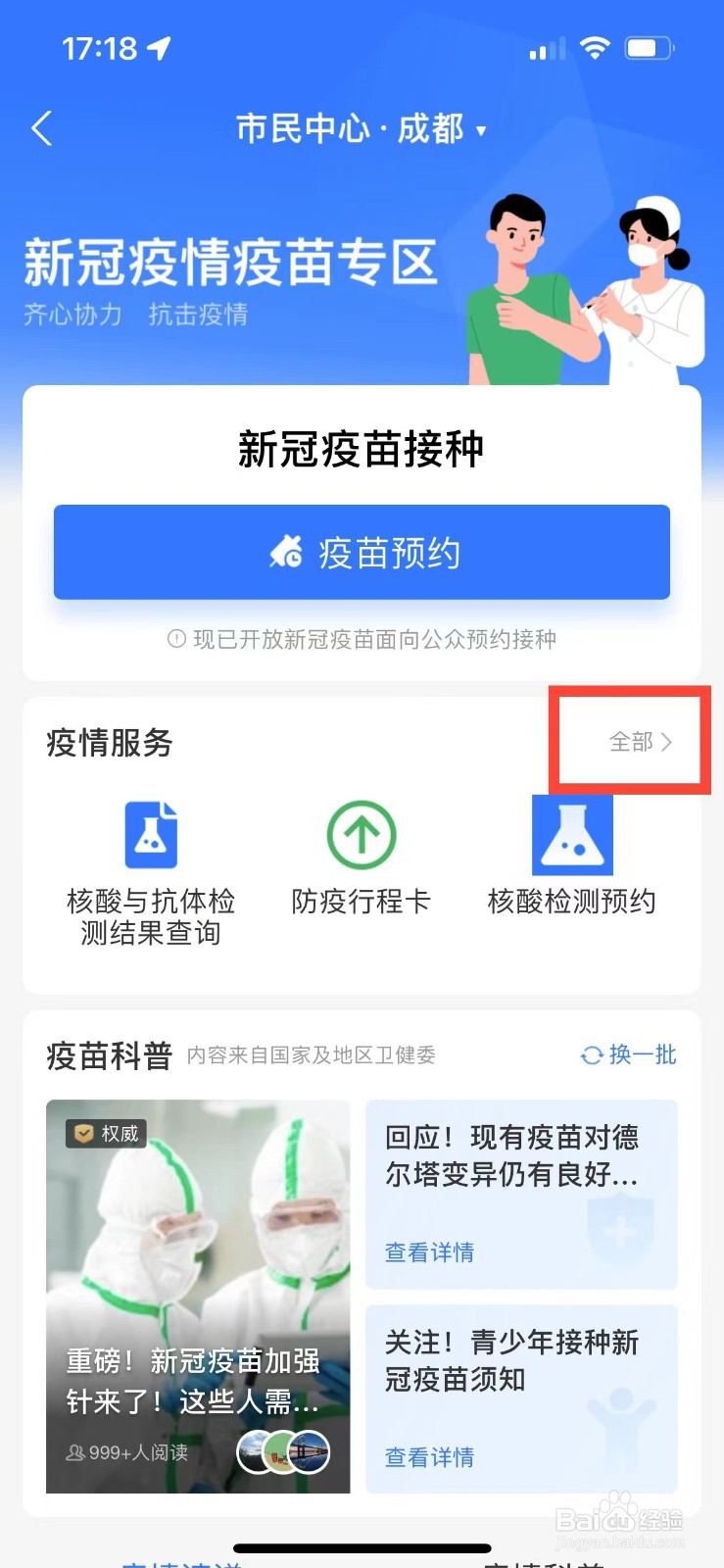Select the 防疫行程卡 travel card icon
The image size is (724, 1568).
[x=361, y=835]
